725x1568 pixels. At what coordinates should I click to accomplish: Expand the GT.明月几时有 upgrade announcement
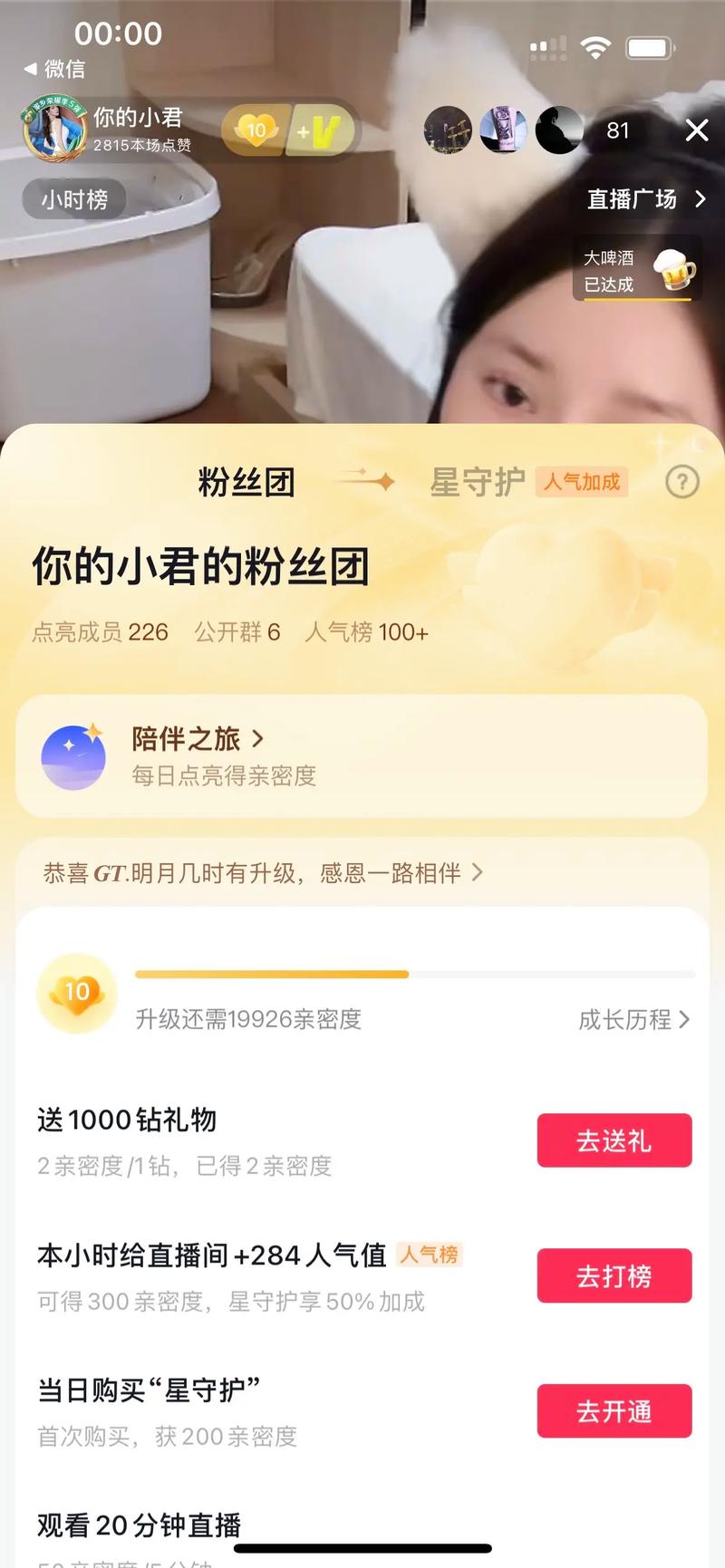[261, 872]
